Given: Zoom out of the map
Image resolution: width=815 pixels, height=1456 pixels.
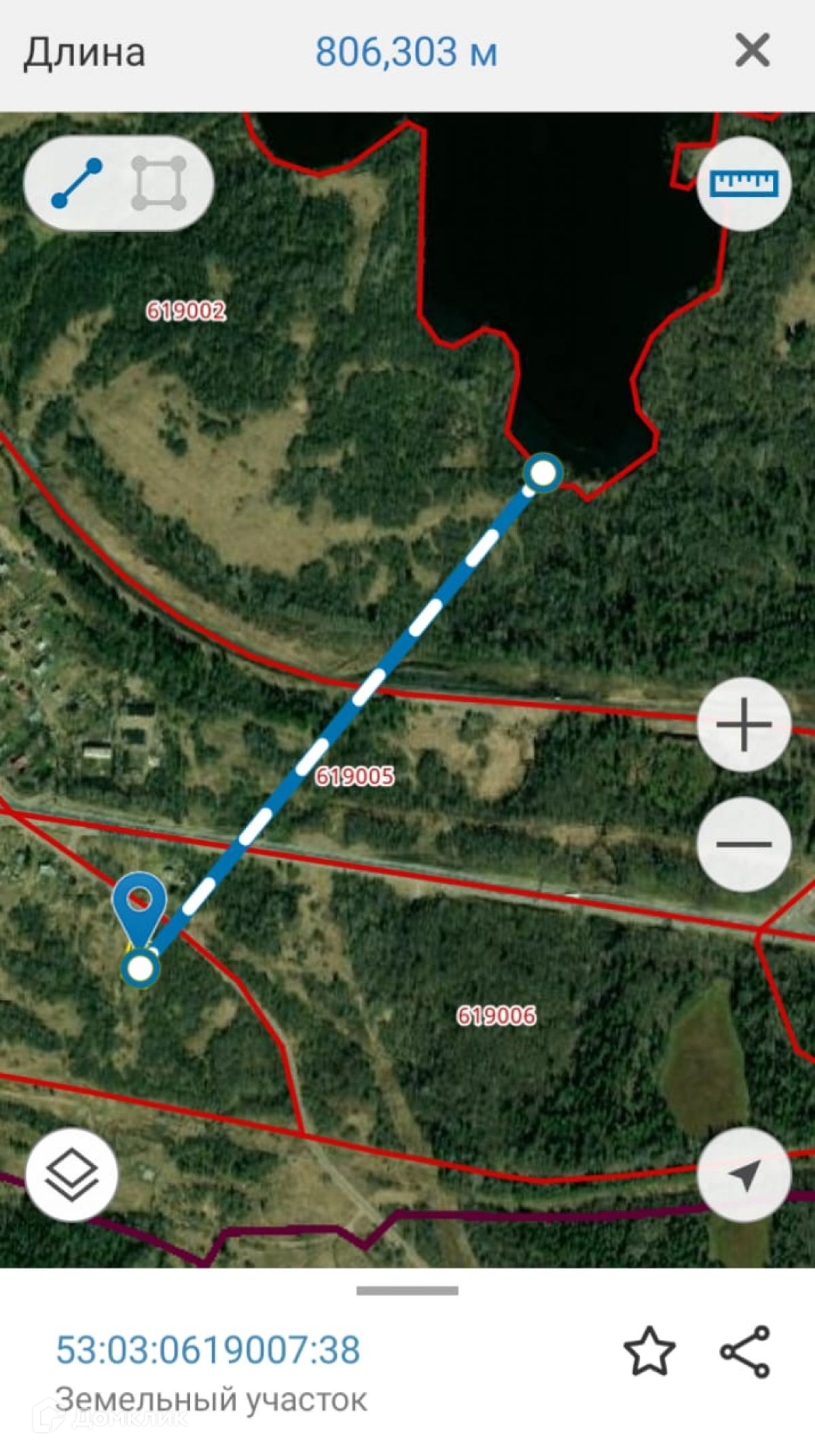Looking at the screenshot, I should [744, 844].
